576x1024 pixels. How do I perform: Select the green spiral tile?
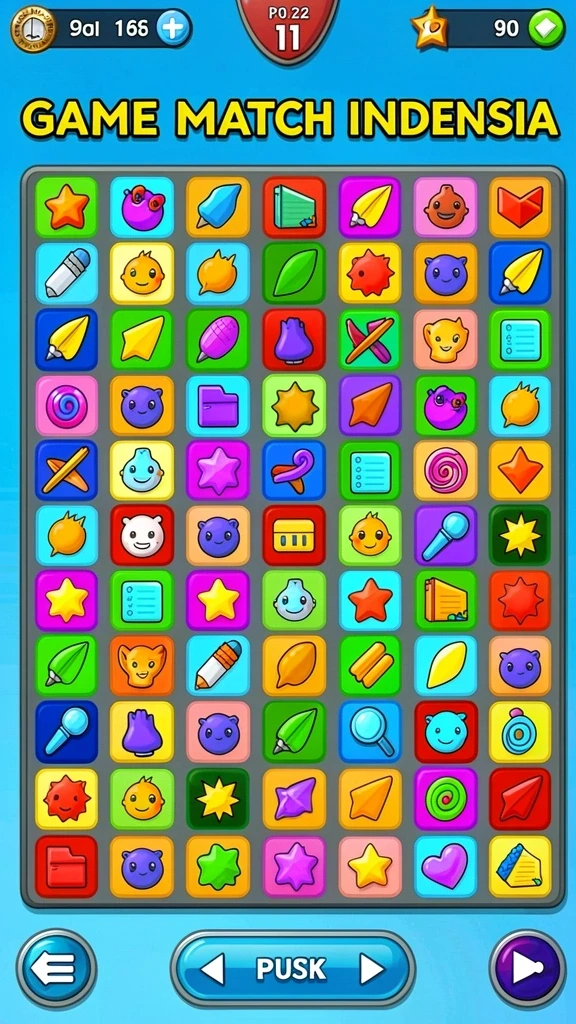pyautogui.click(x=446, y=799)
